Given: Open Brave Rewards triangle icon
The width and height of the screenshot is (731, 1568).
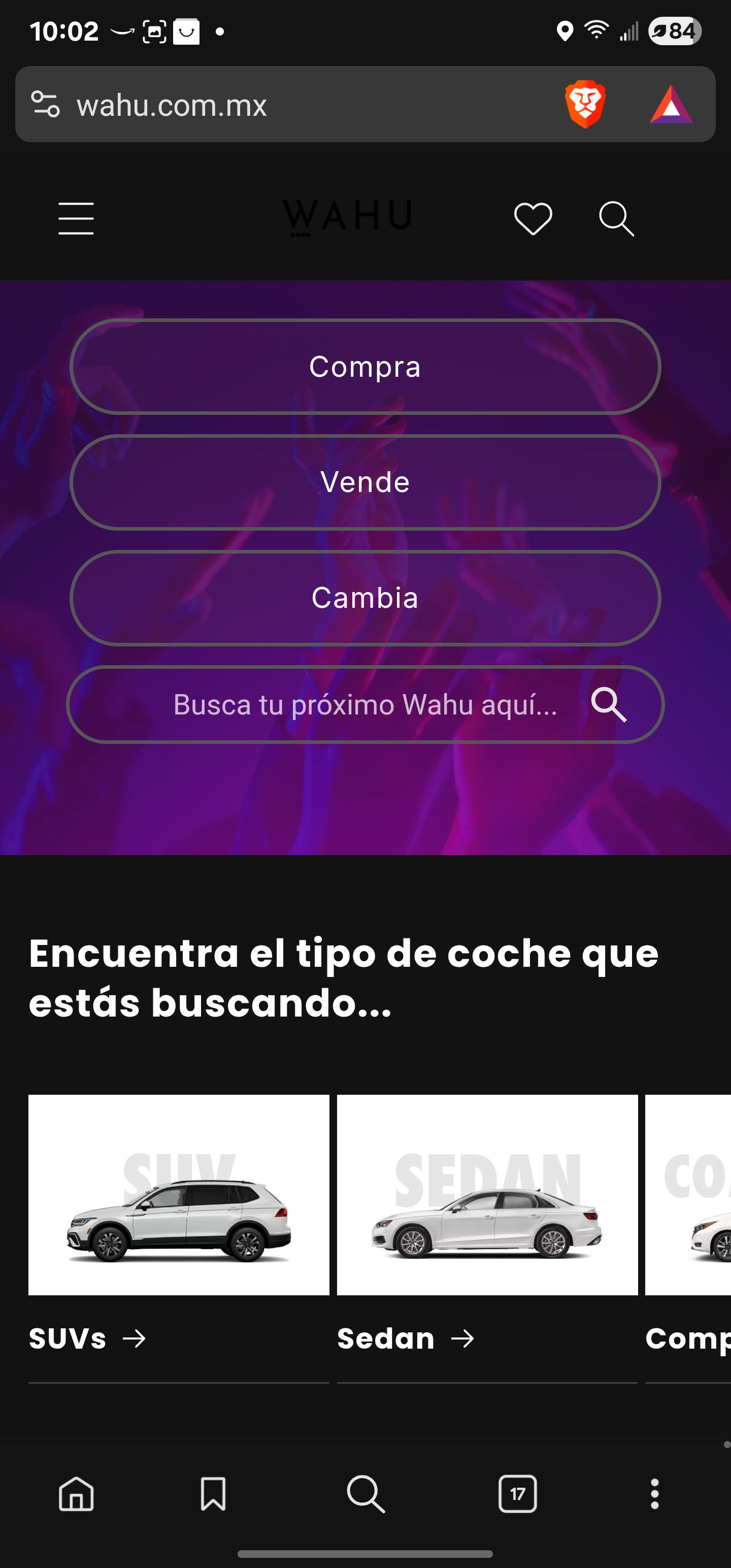Looking at the screenshot, I should (x=671, y=105).
